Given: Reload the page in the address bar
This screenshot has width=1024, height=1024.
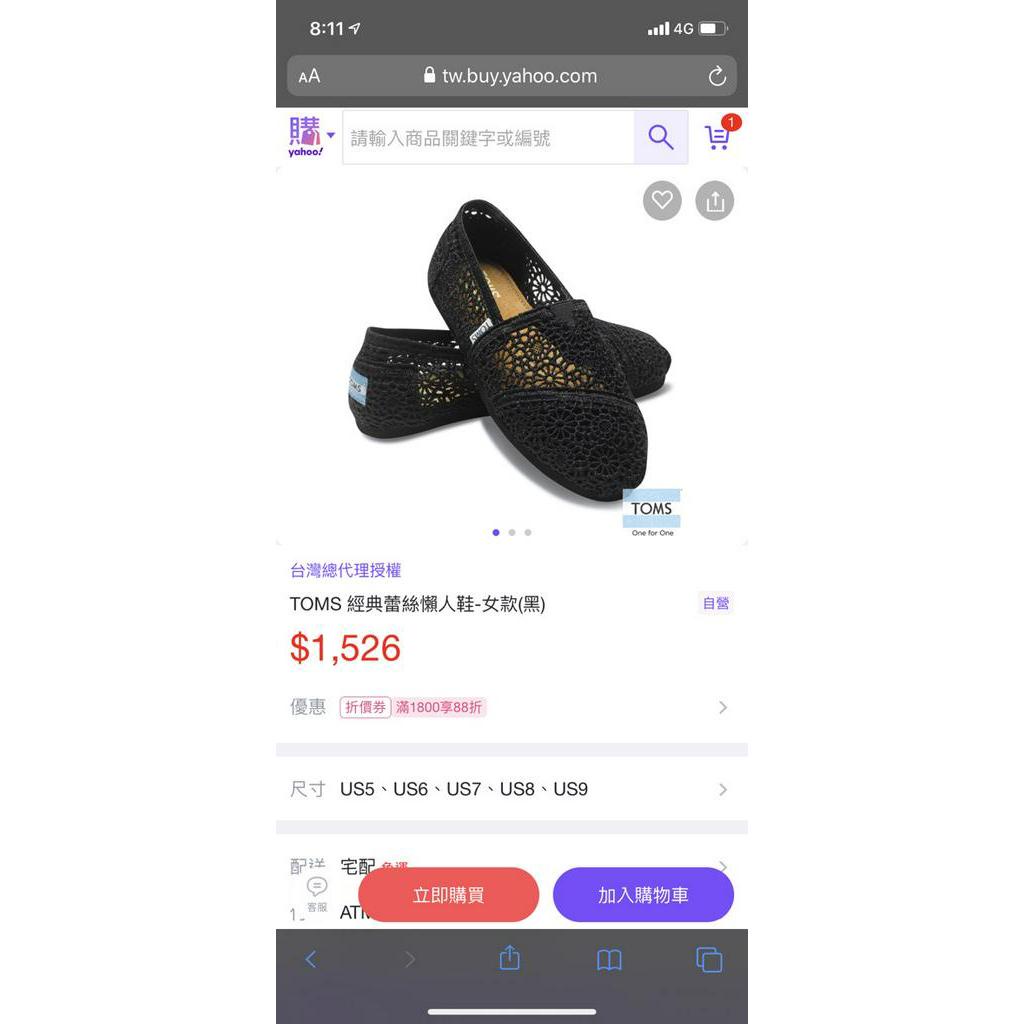Looking at the screenshot, I should pos(717,76).
